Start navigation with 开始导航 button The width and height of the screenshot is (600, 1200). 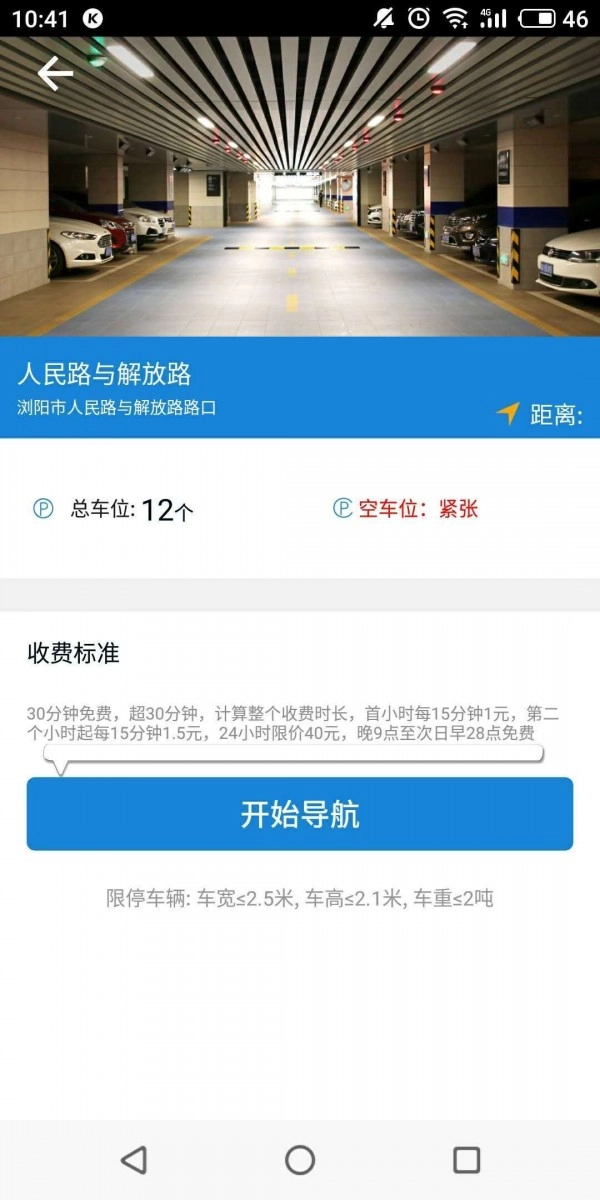click(300, 814)
